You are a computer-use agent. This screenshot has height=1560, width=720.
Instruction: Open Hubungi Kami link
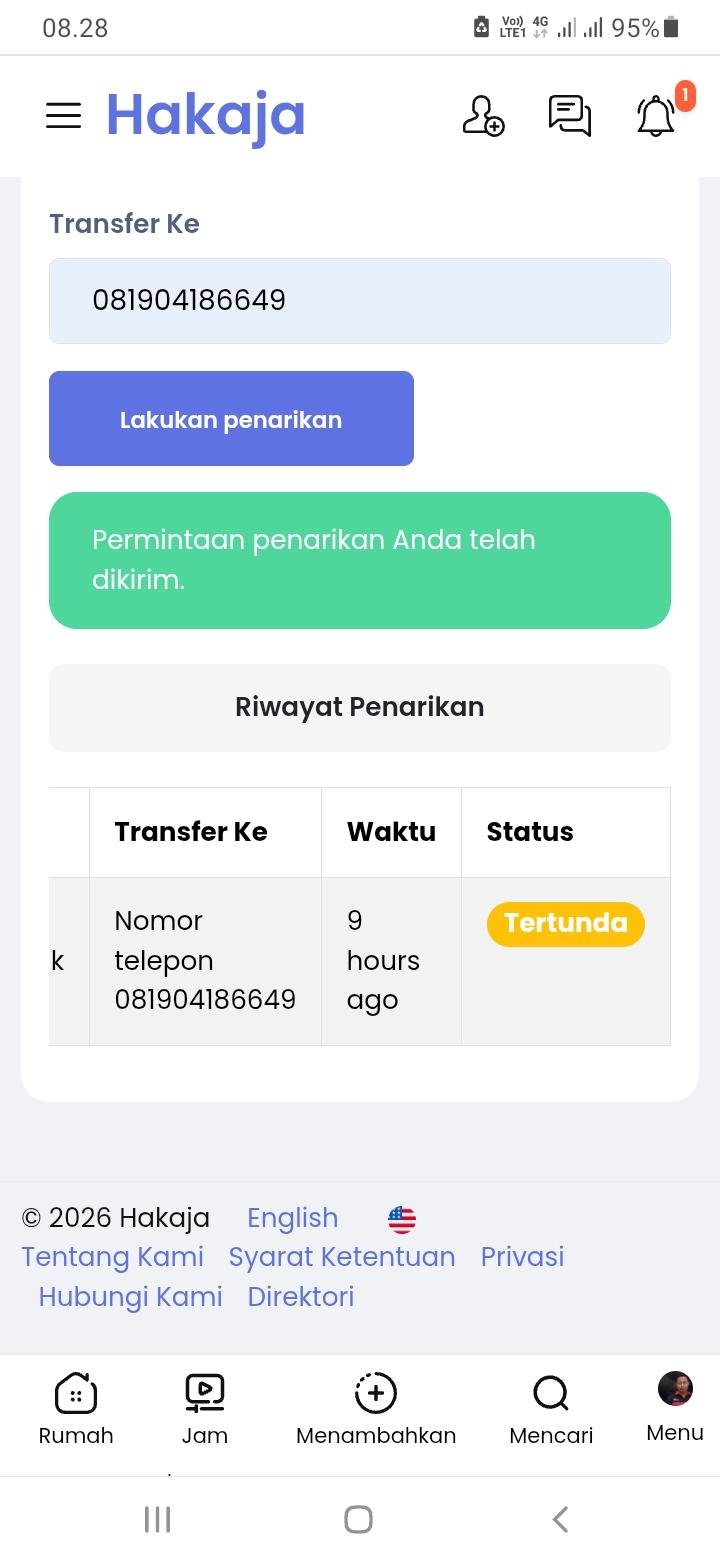click(130, 1297)
